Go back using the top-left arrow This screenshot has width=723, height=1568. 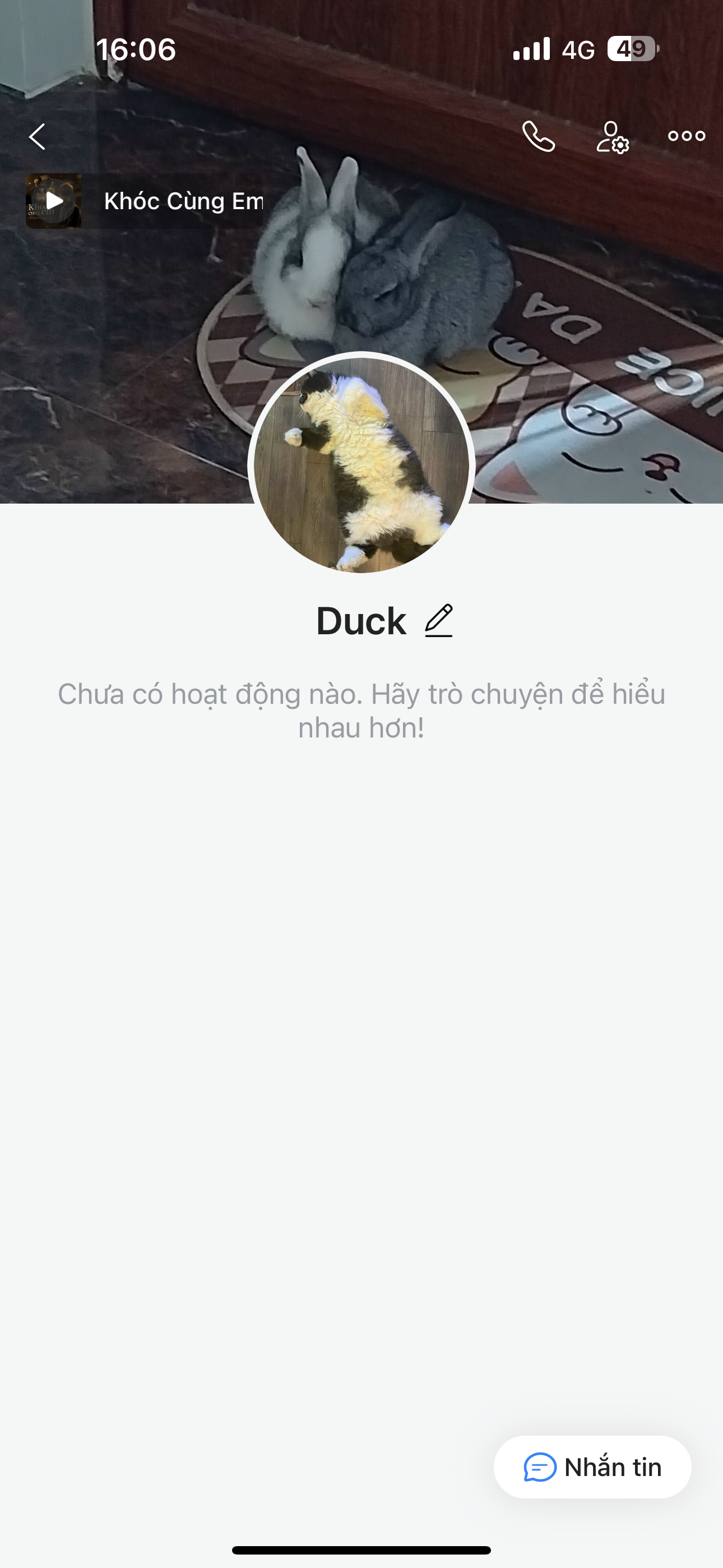(x=38, y=136)
